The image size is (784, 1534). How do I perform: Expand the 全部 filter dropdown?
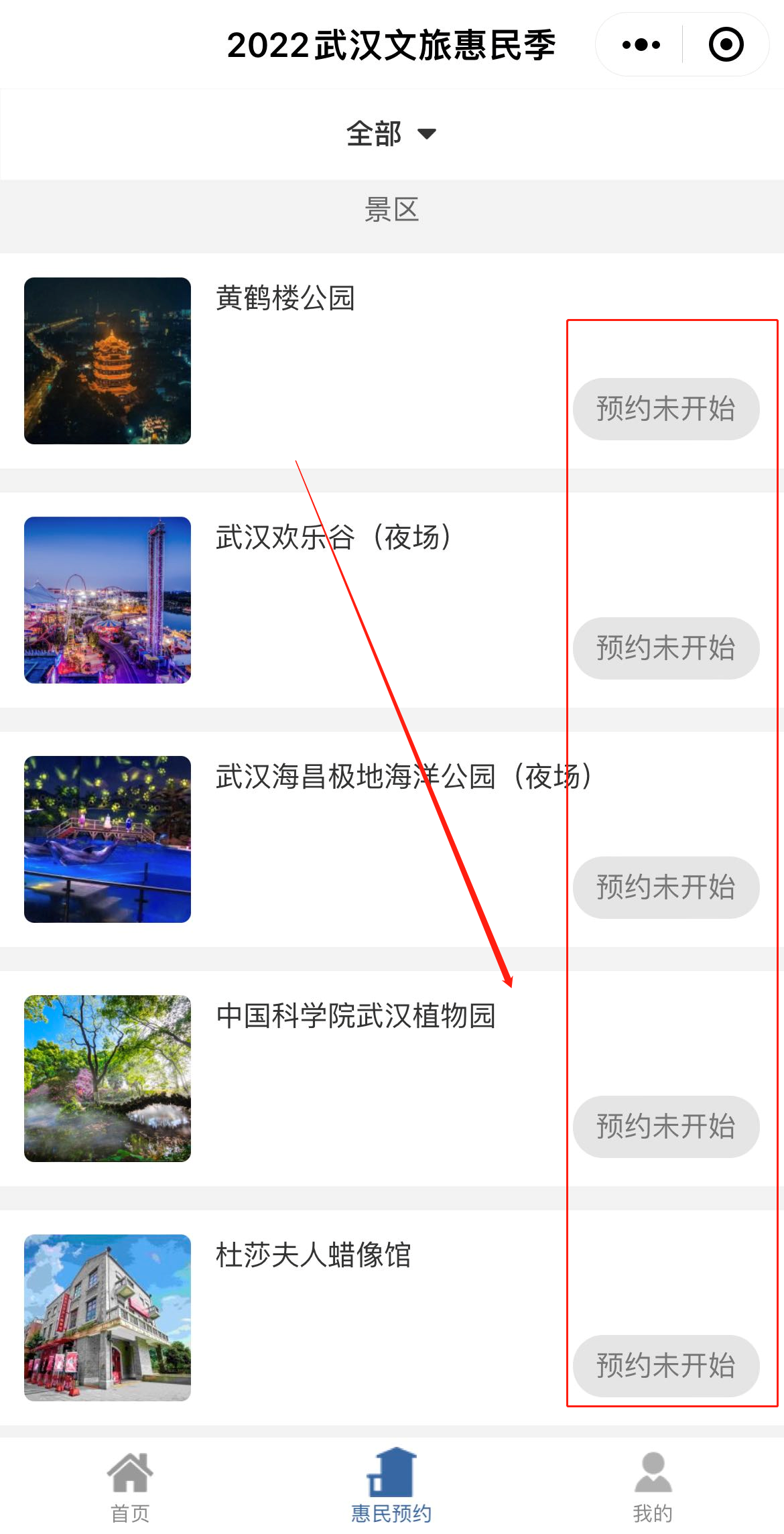pos(391,133)
